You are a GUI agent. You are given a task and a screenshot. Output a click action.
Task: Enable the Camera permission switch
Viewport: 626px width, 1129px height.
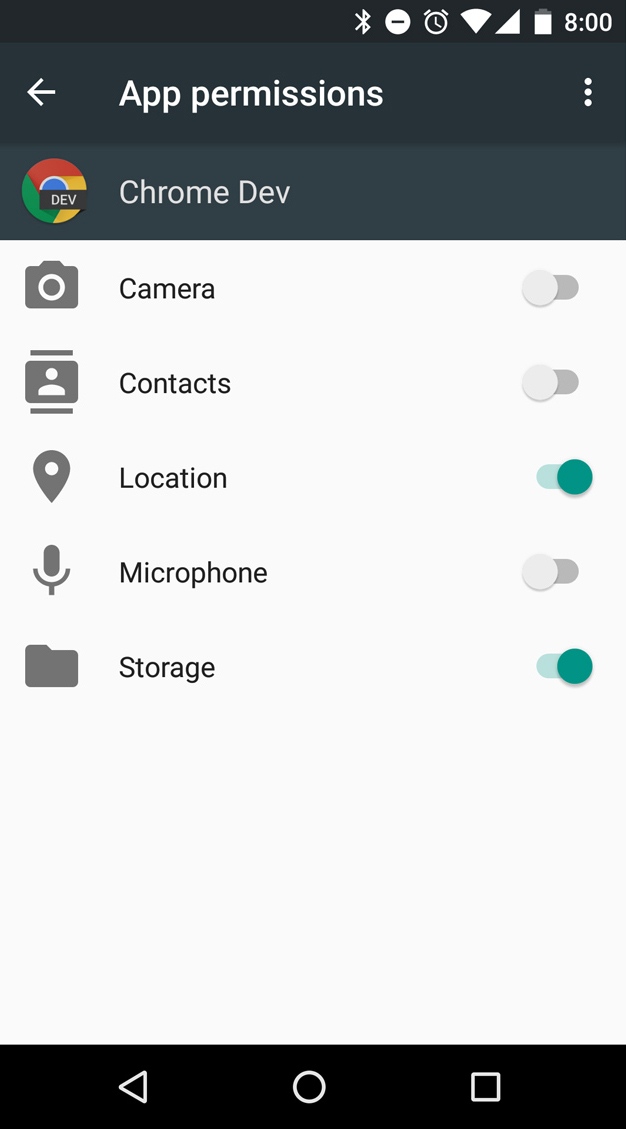551,289
